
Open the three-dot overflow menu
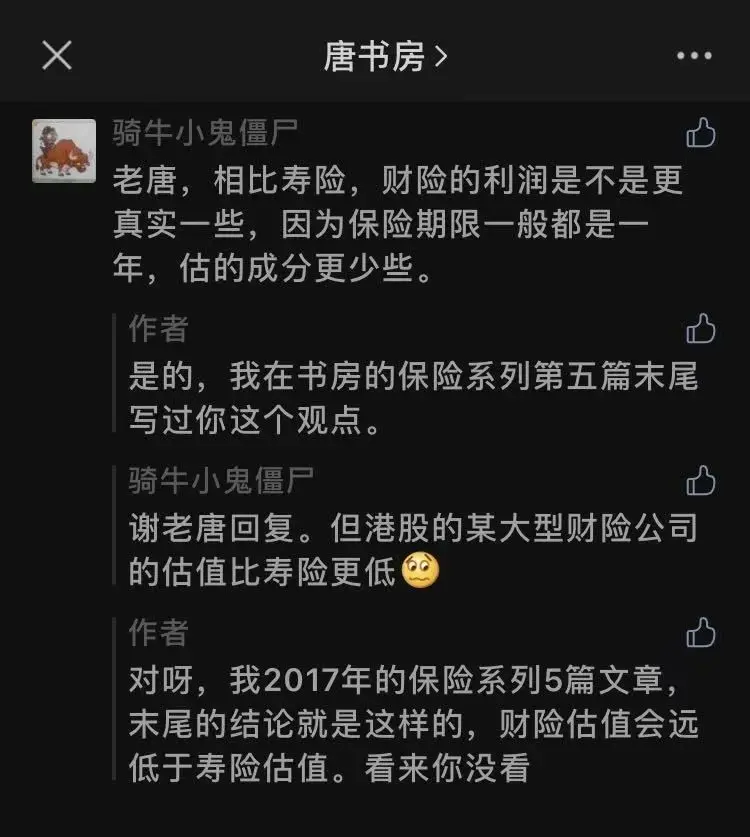click(694, 56)
